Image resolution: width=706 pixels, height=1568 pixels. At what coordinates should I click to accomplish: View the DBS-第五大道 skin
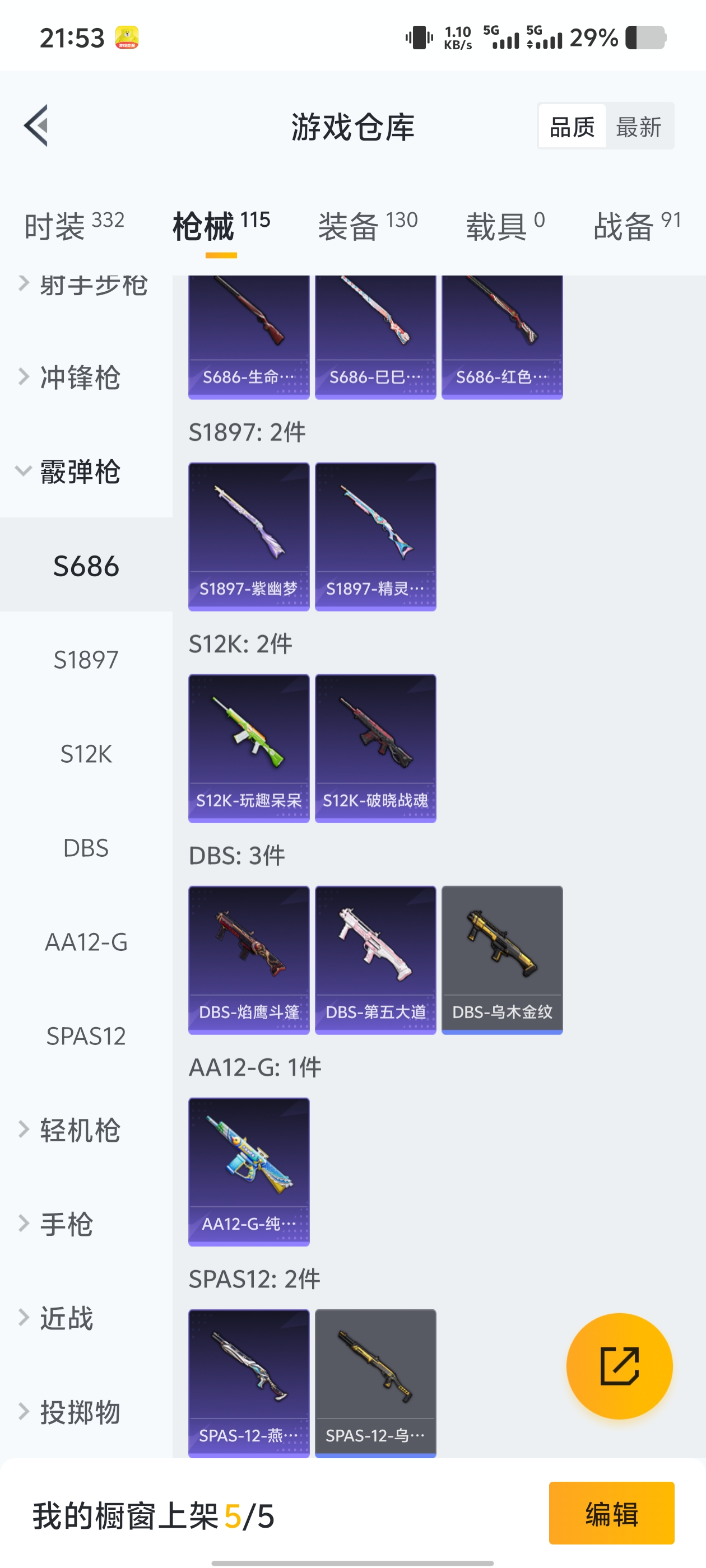coord(375,960)
